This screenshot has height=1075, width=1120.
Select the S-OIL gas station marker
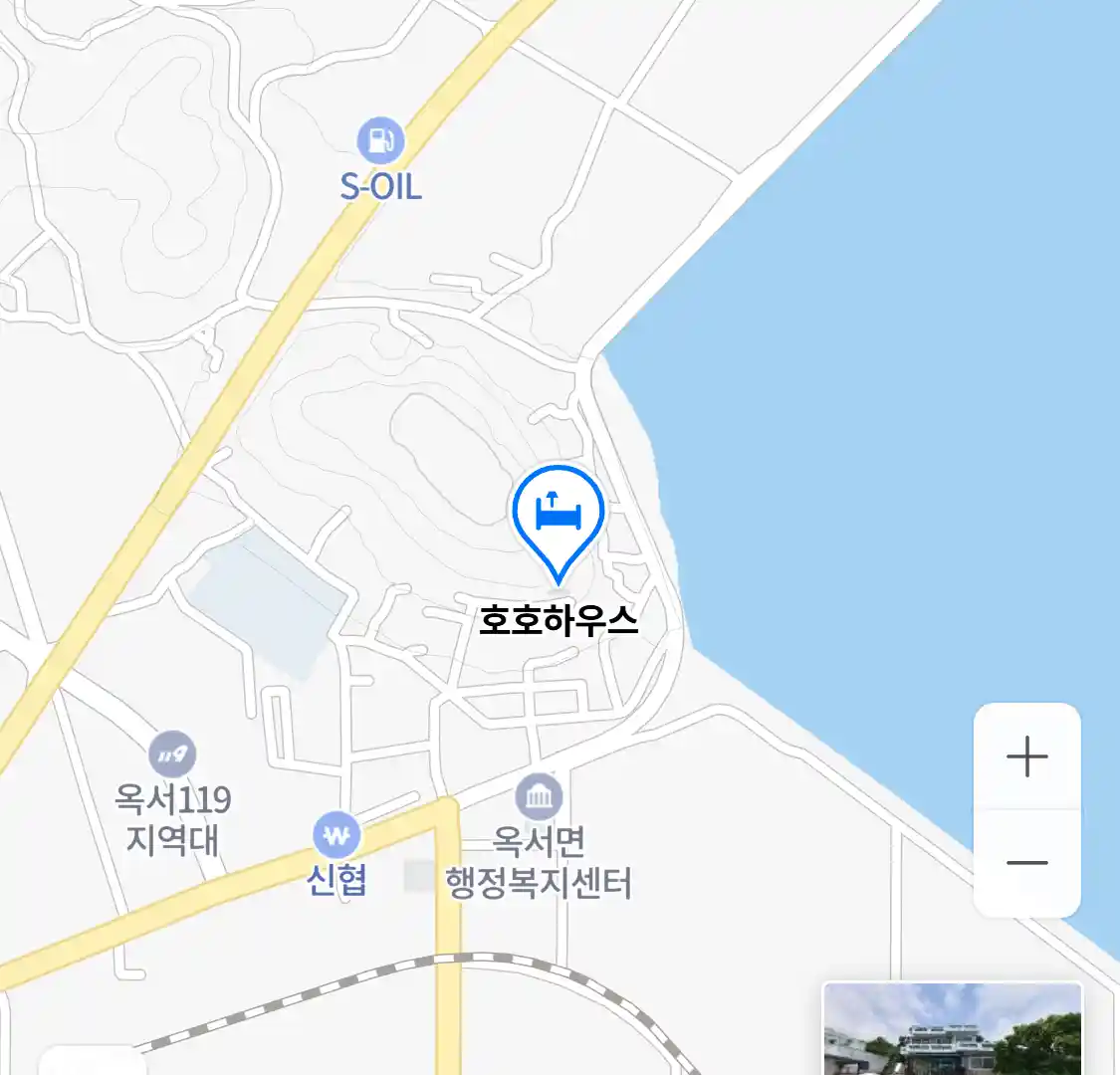(380, 140)
